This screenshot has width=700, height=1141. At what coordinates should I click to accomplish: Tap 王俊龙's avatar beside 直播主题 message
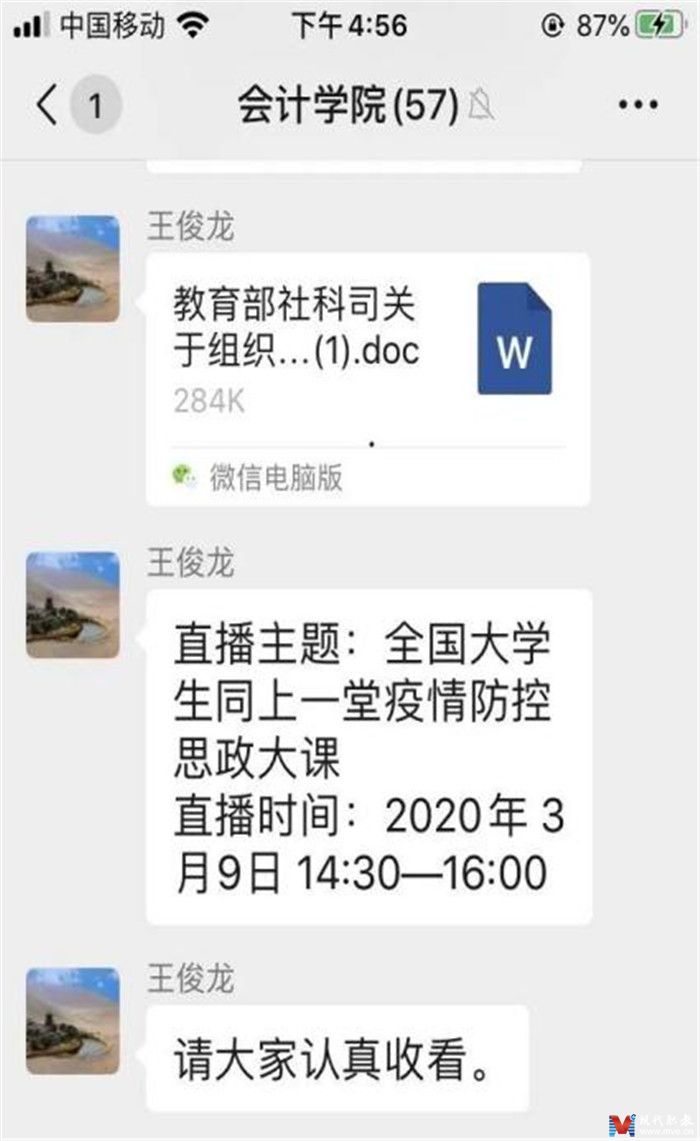point(72,605)
